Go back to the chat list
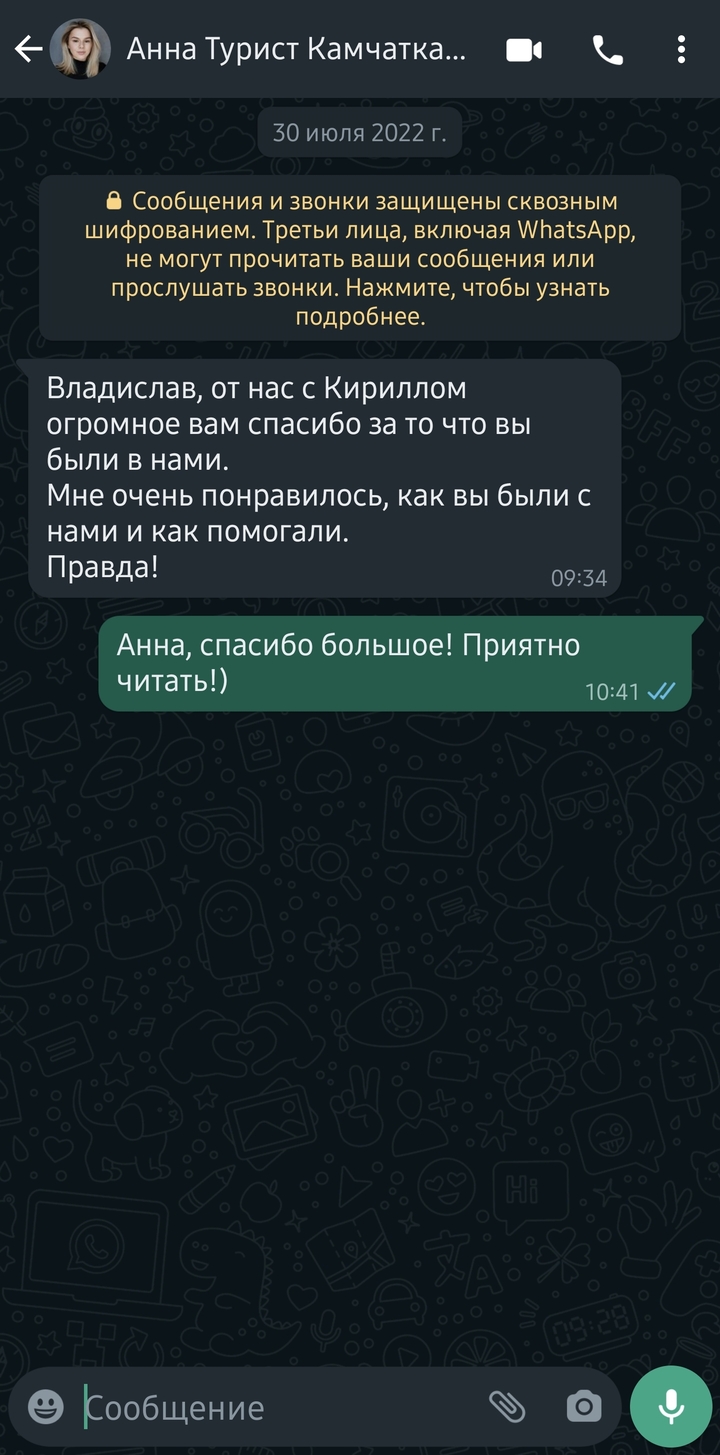 tap(28, 49)
